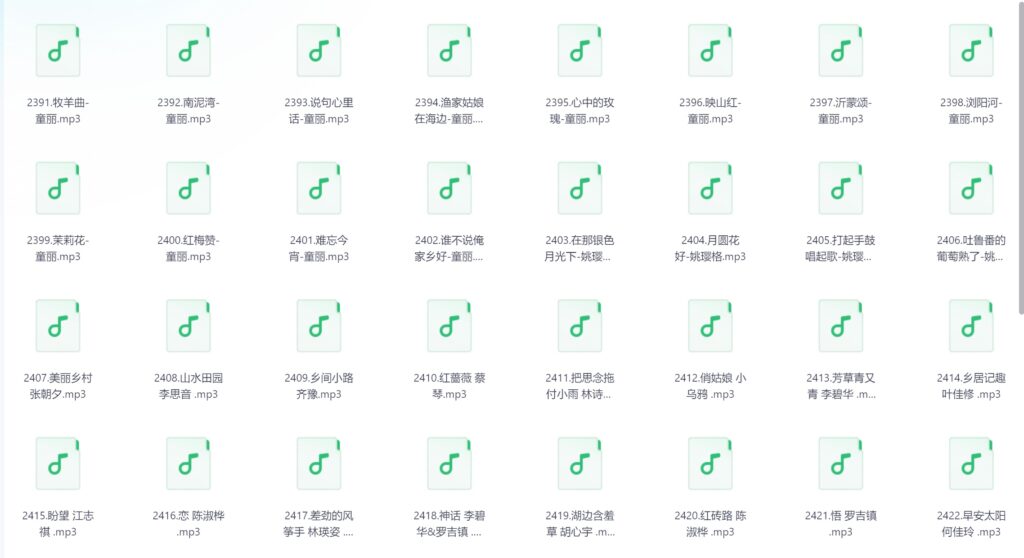Open 2392.南泥湾-童丽.mp3 file
The height and width of the screenshot is (558, 1024).
point(188,50)
